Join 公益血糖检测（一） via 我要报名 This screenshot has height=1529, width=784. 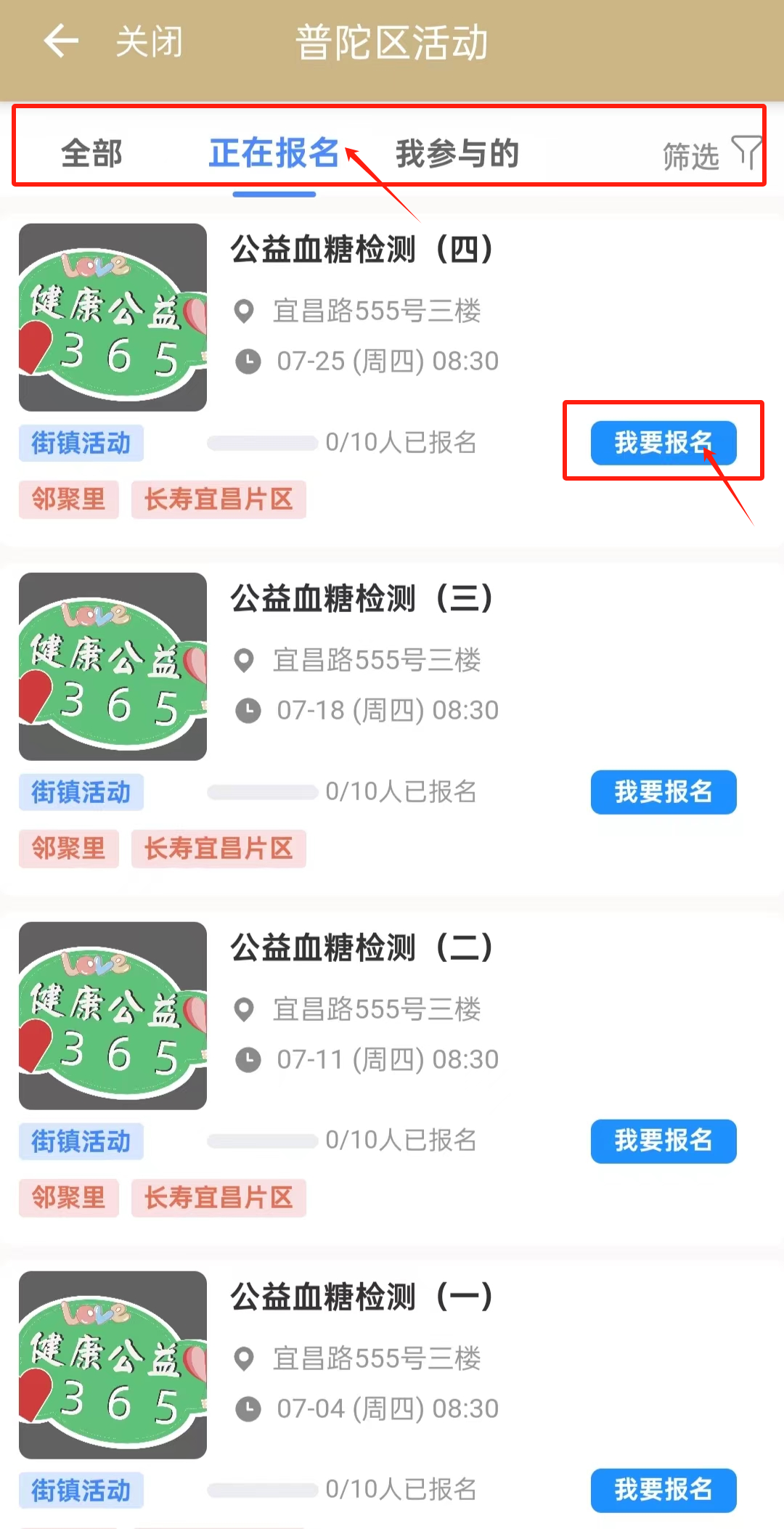(663, 1490)
